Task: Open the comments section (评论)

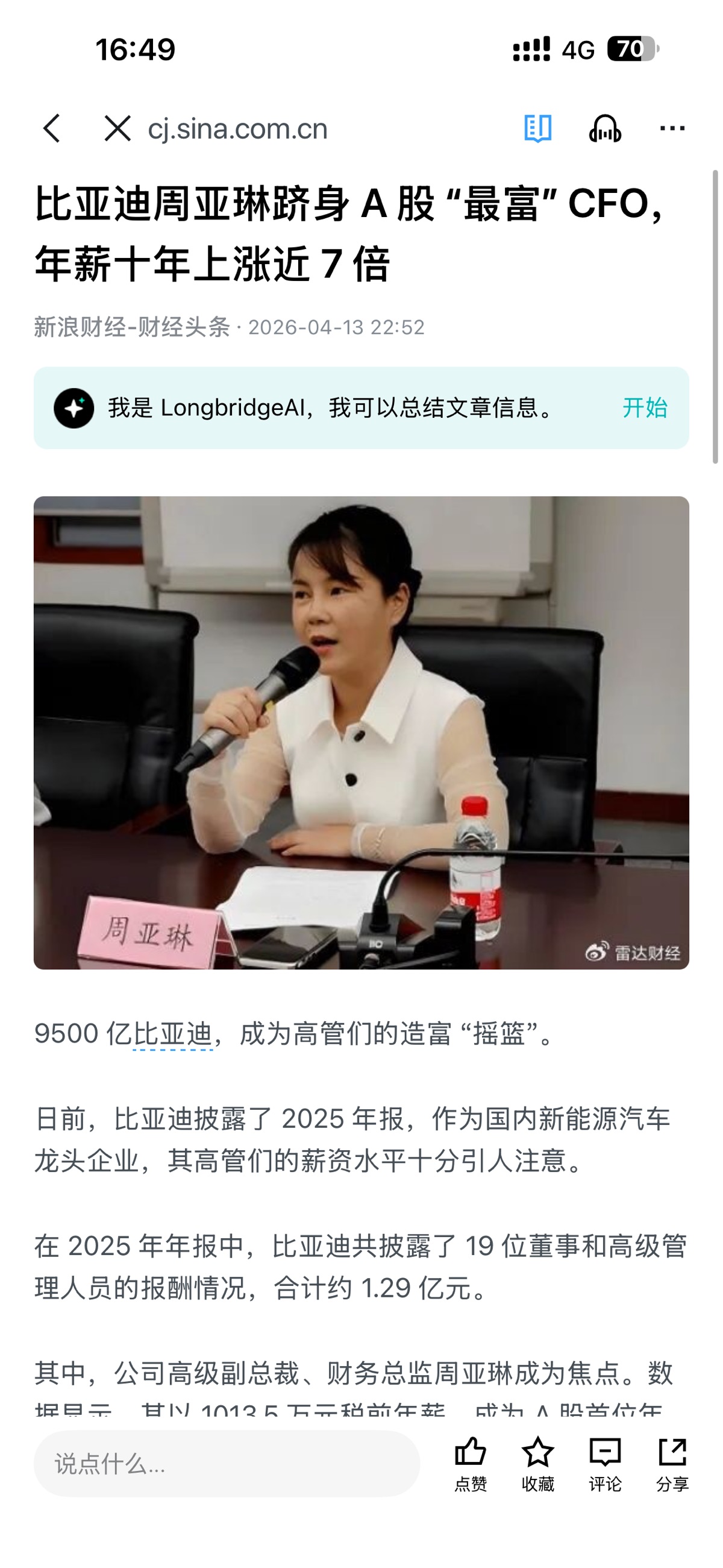Action: click(x=605, y=1464)
